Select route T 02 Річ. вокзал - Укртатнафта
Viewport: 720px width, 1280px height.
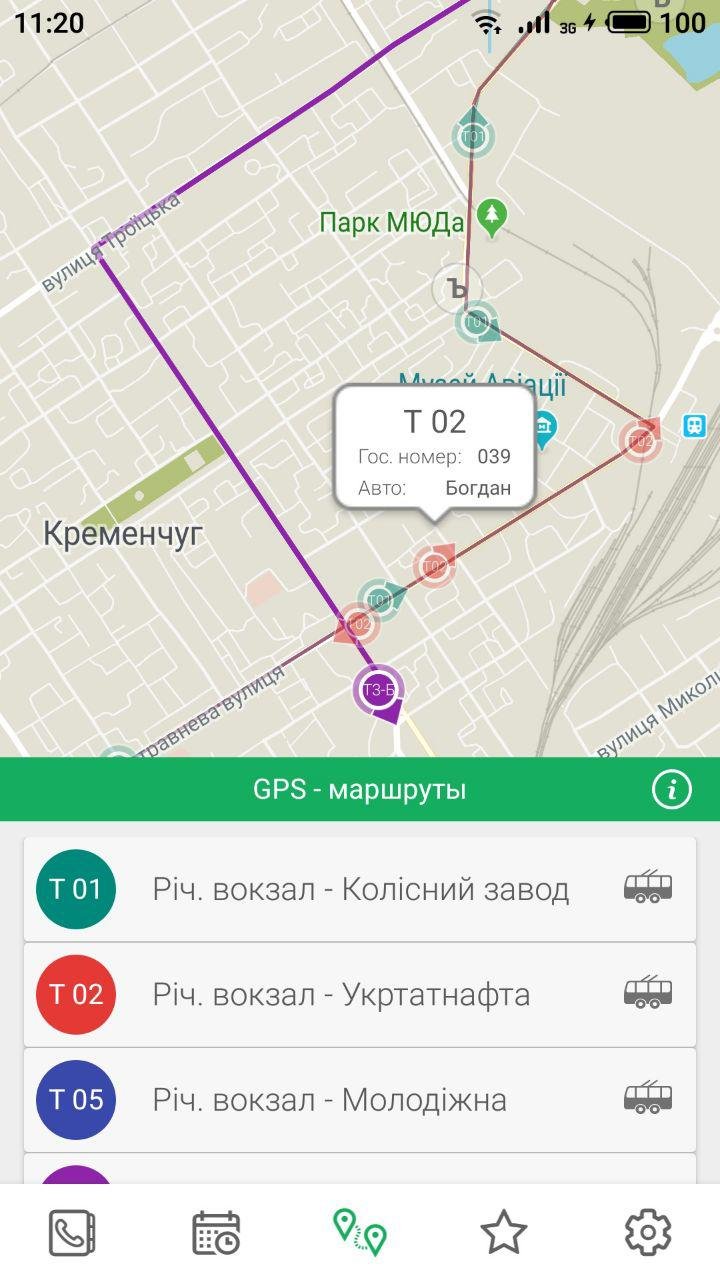(360, 994)
